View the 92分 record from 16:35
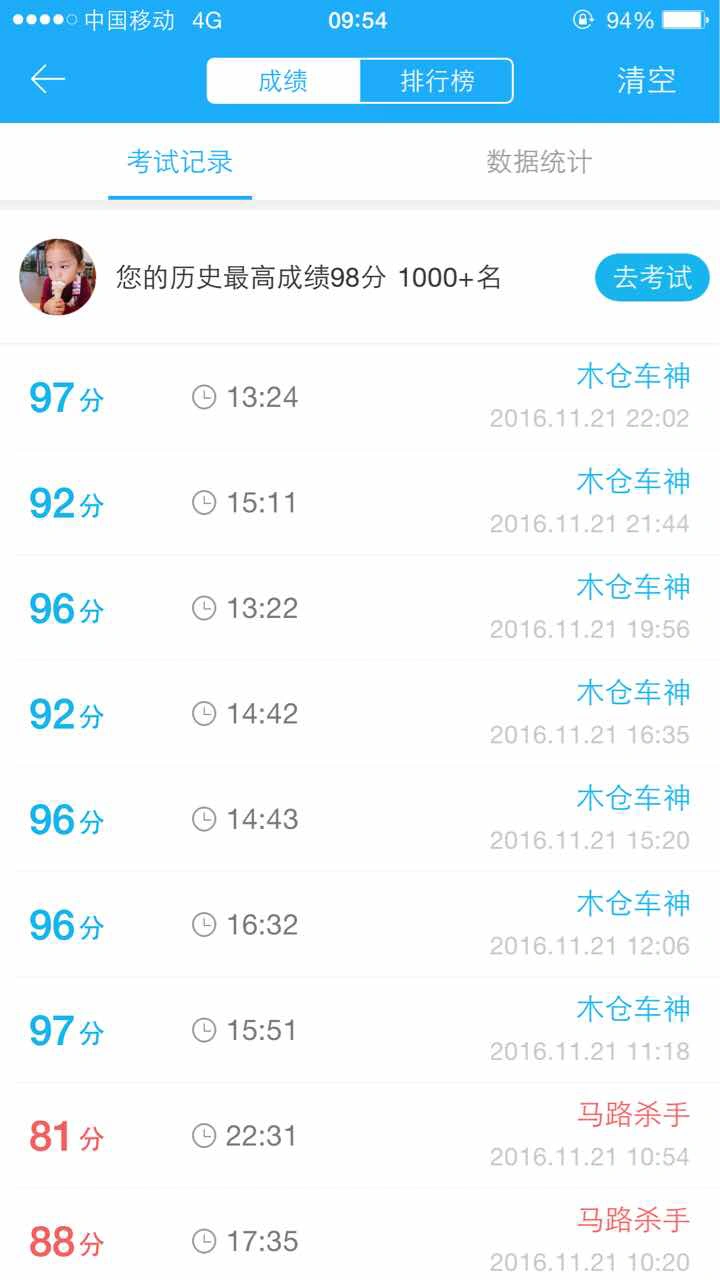 (360, 713)
